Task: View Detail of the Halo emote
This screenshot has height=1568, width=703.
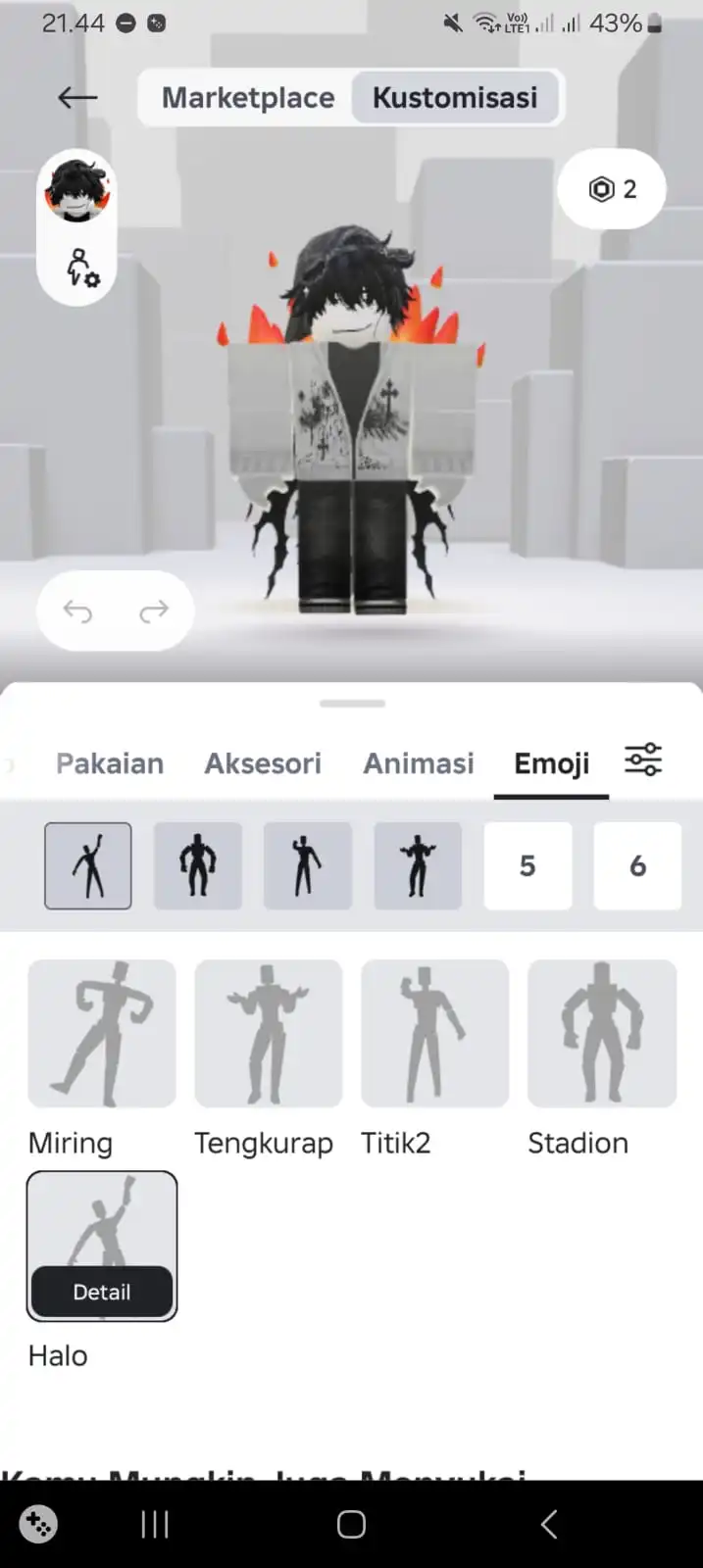Action: tap(102, 1292)
